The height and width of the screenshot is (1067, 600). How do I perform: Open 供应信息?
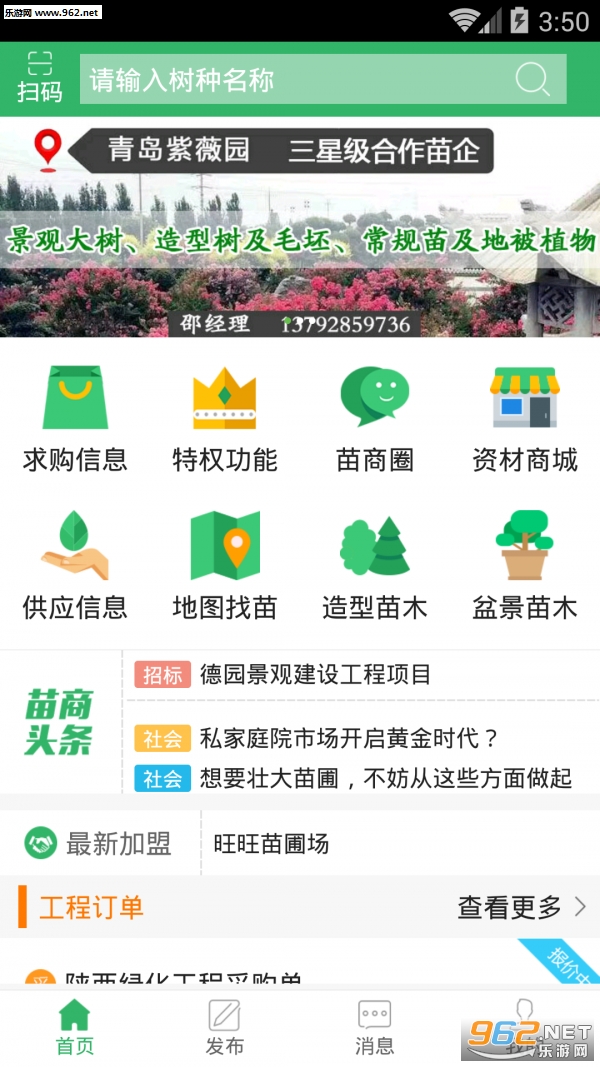75,567
